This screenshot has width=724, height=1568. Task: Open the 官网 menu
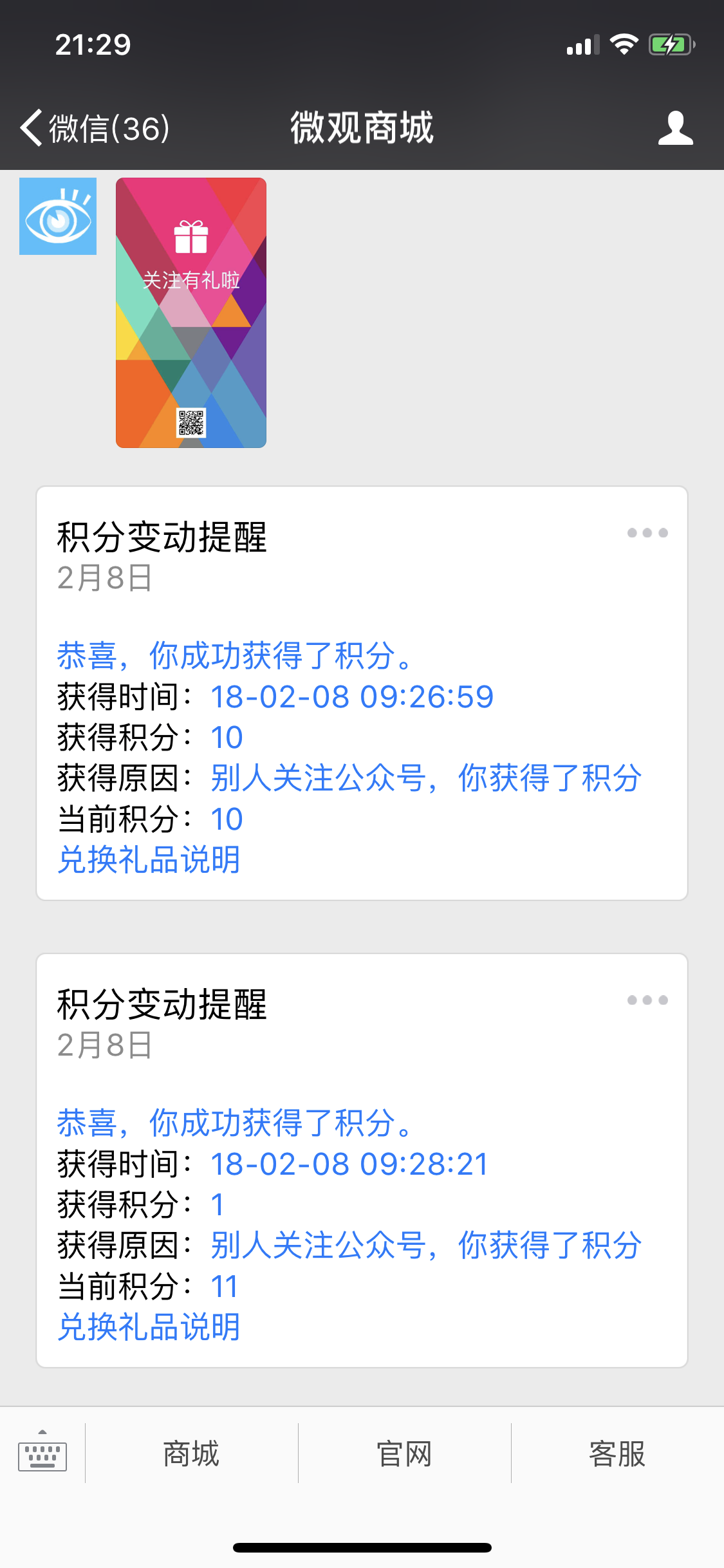(405, 1454)
